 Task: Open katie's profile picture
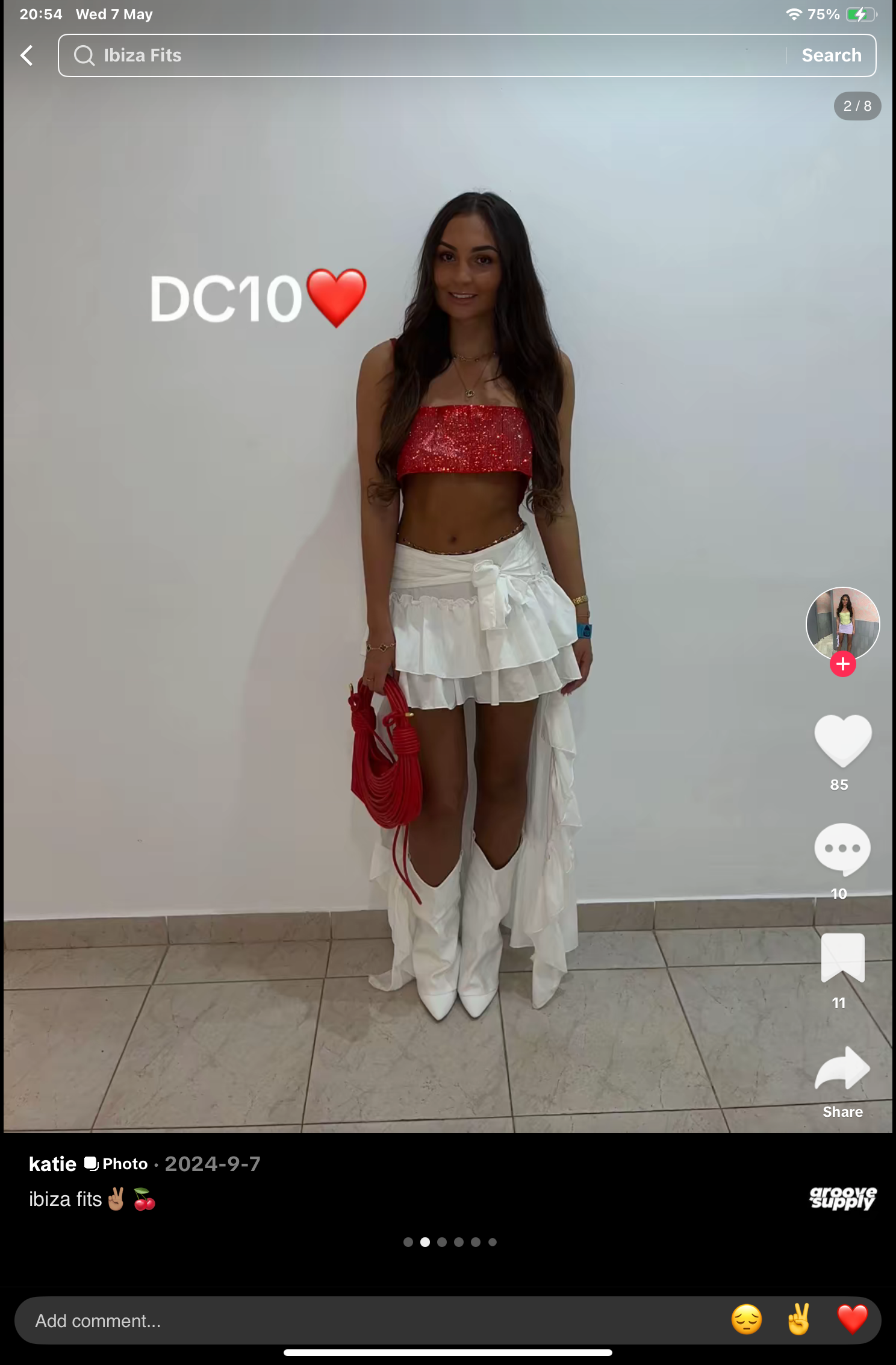click(842, 623)
